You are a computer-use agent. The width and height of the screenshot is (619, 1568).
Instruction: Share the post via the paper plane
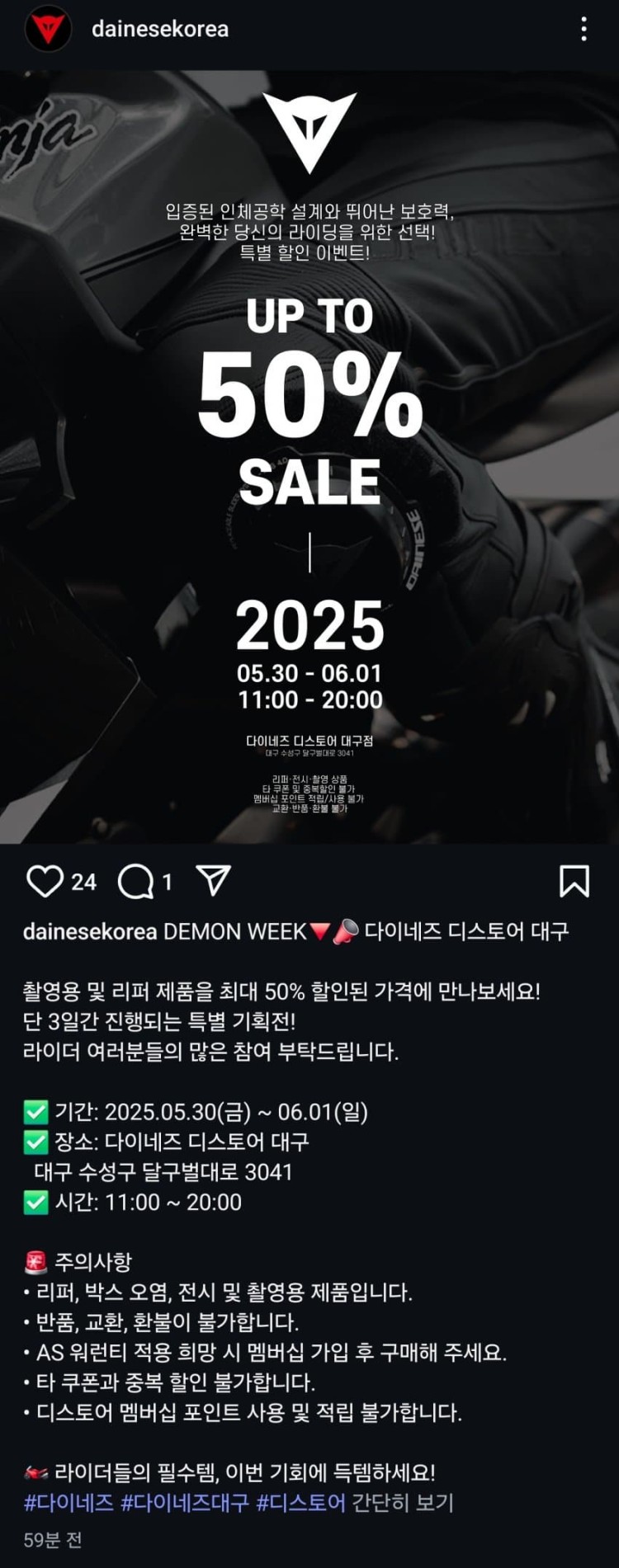(x=214, y=881)
